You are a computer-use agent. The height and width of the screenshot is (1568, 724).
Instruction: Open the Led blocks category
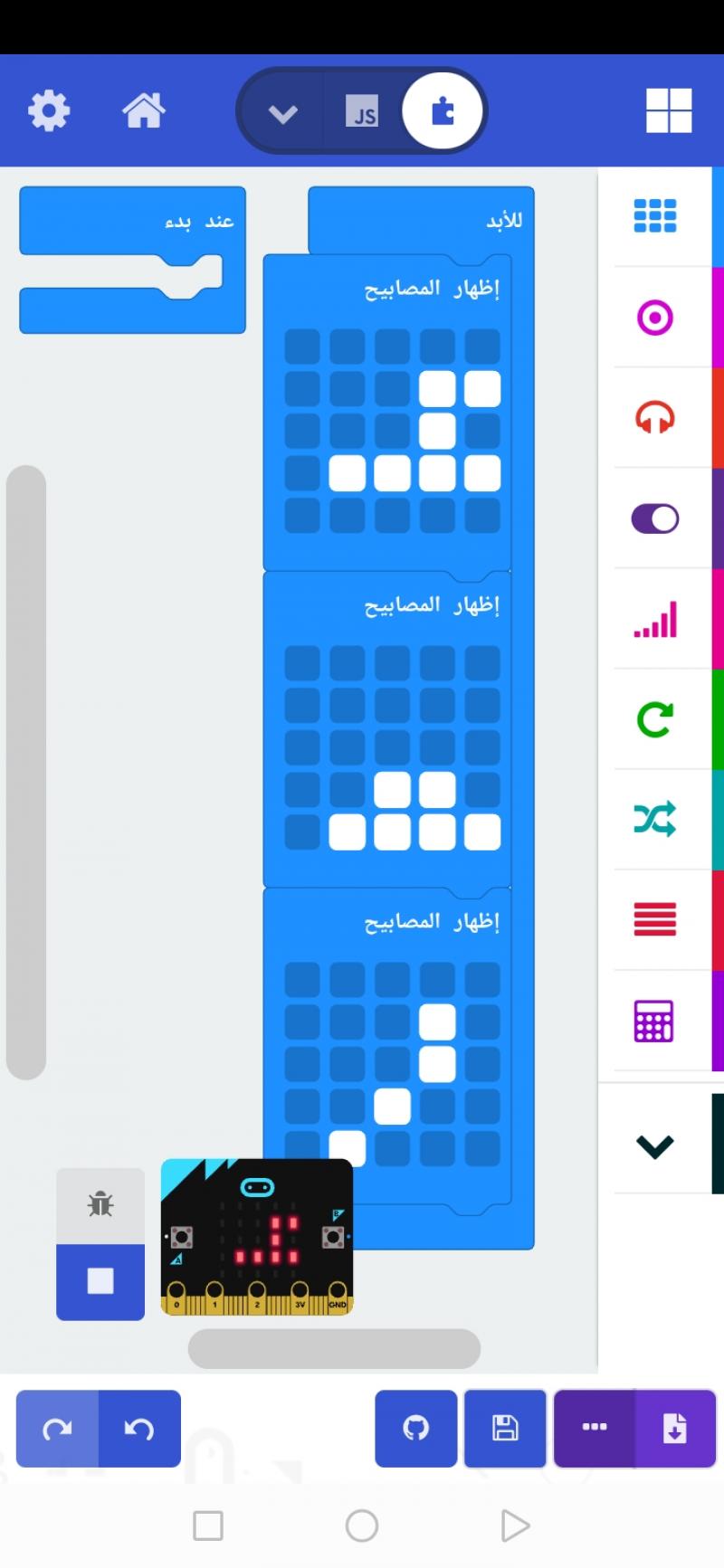click(x=655, y=518)
